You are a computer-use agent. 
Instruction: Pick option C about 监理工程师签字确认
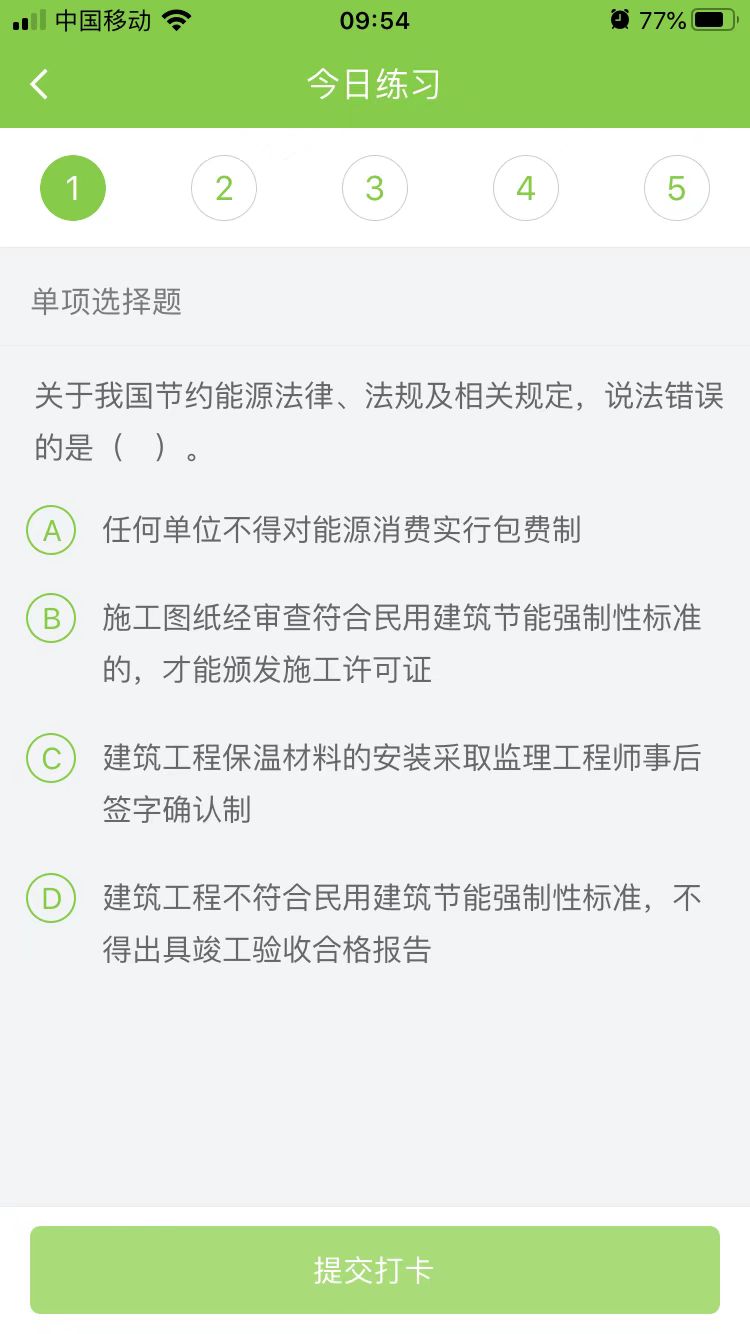coord(52,759)
